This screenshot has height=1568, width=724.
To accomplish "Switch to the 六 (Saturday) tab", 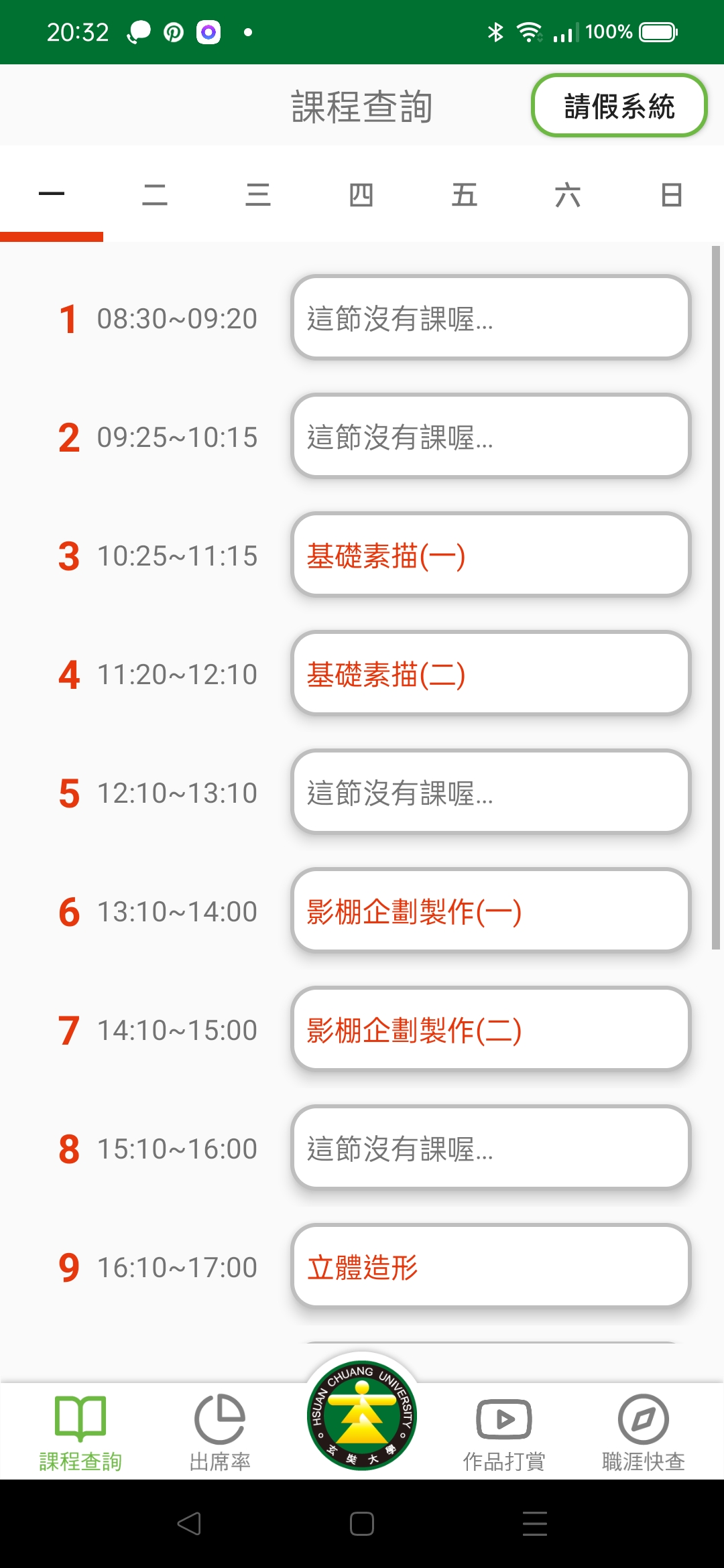I will coord(568,194).
